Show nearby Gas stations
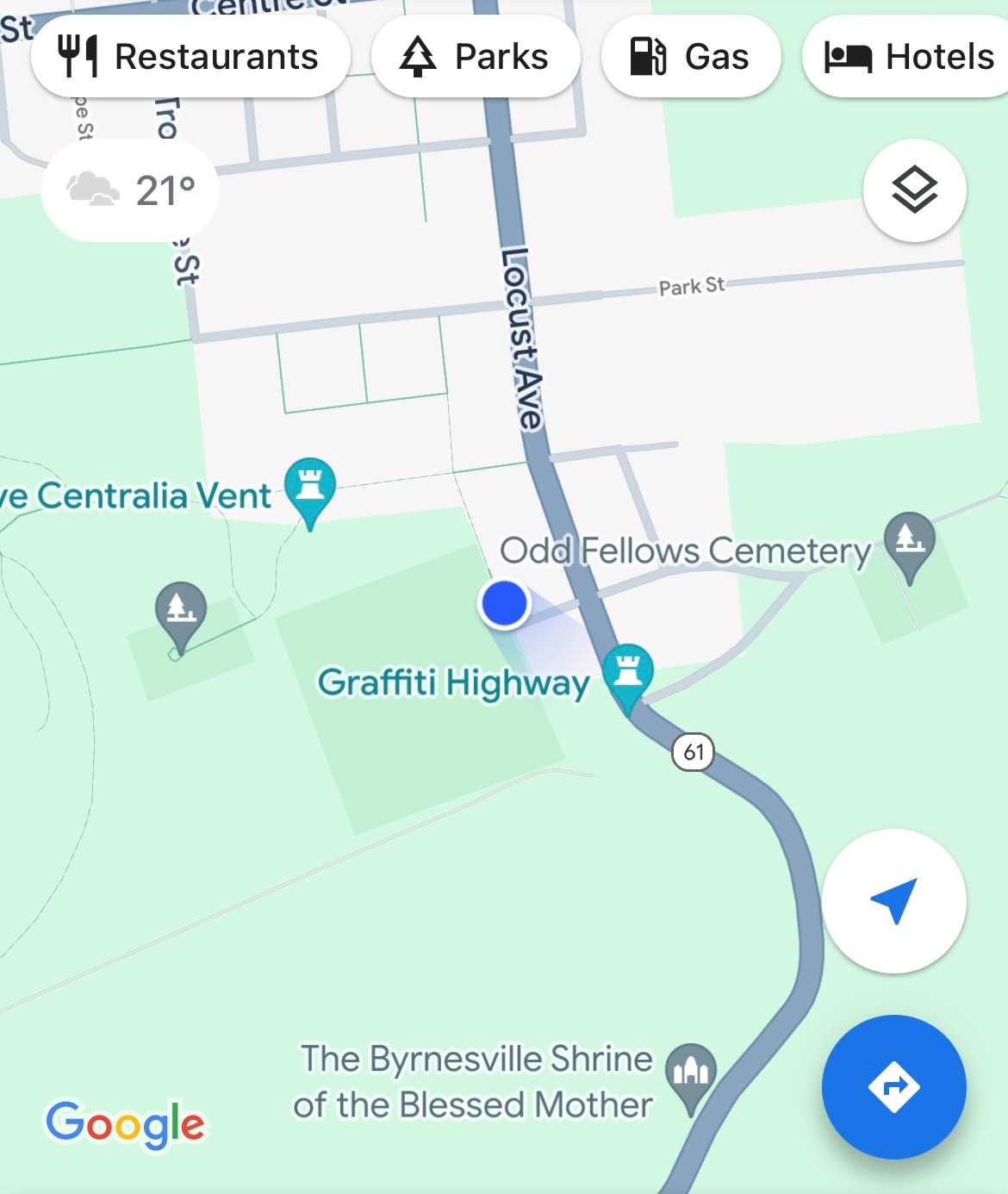1008x1194 pixels. click(x=691, y=57)
